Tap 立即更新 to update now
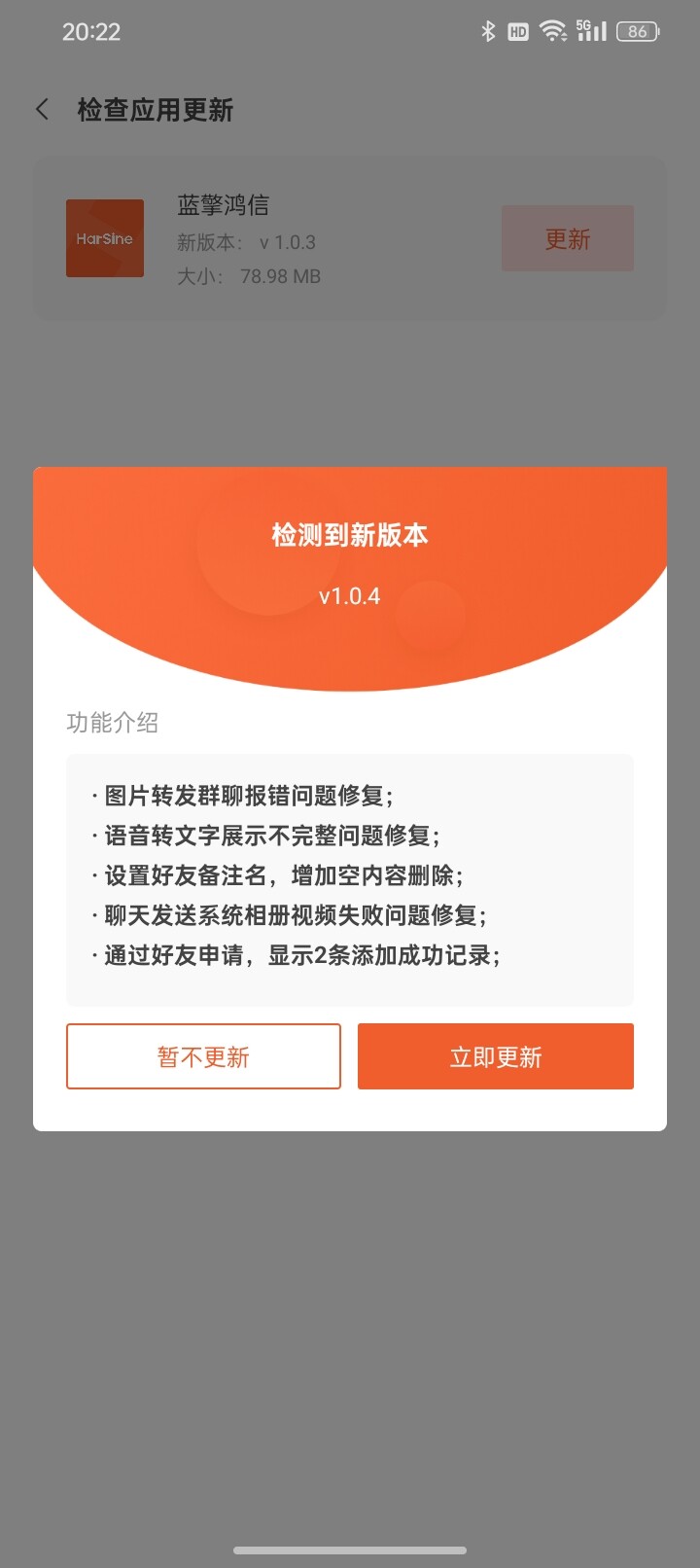Screen dimensions: 700x1568 point(495,1056)
